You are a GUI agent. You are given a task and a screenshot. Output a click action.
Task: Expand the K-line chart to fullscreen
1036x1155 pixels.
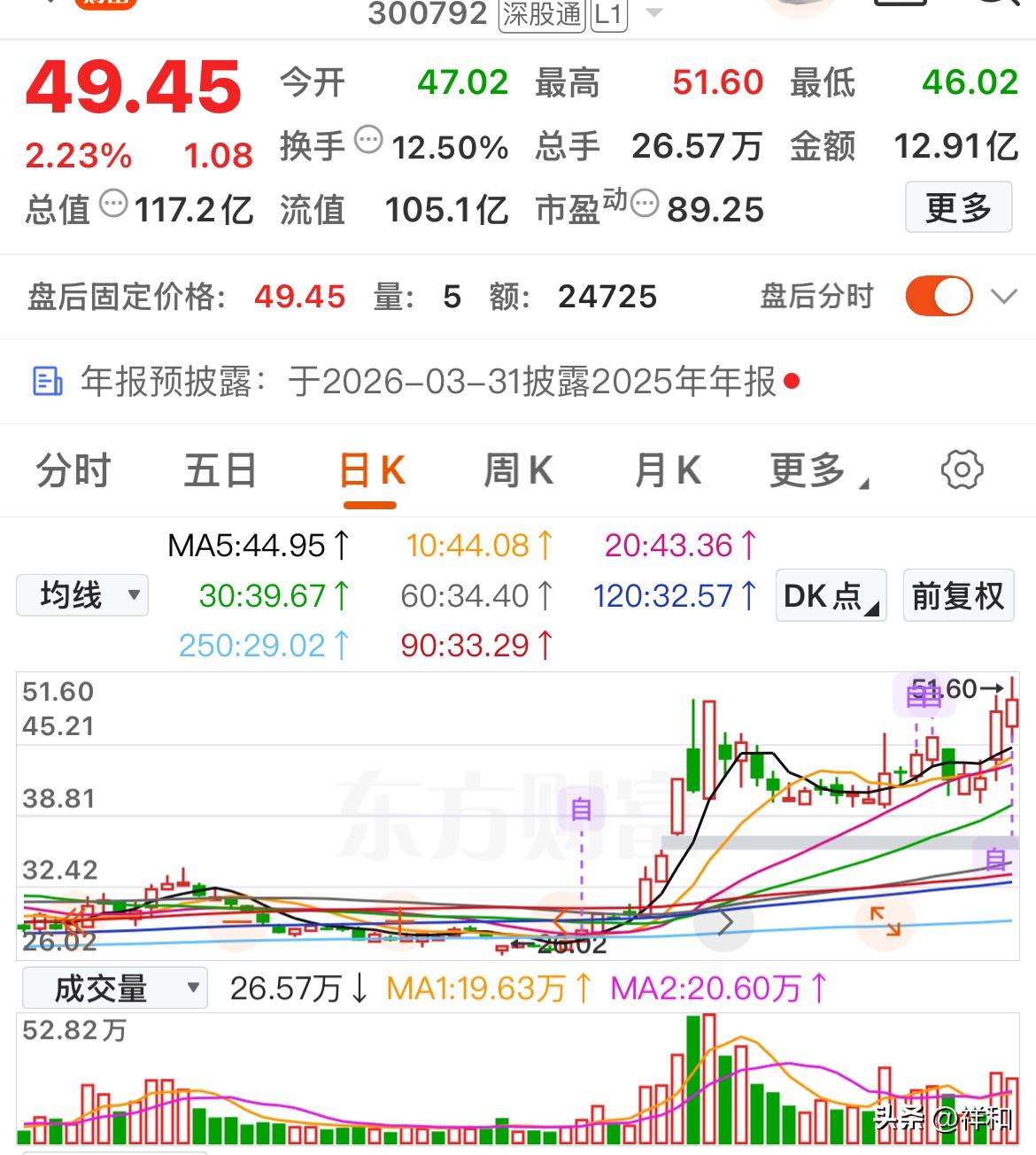[x=885, y=921]
